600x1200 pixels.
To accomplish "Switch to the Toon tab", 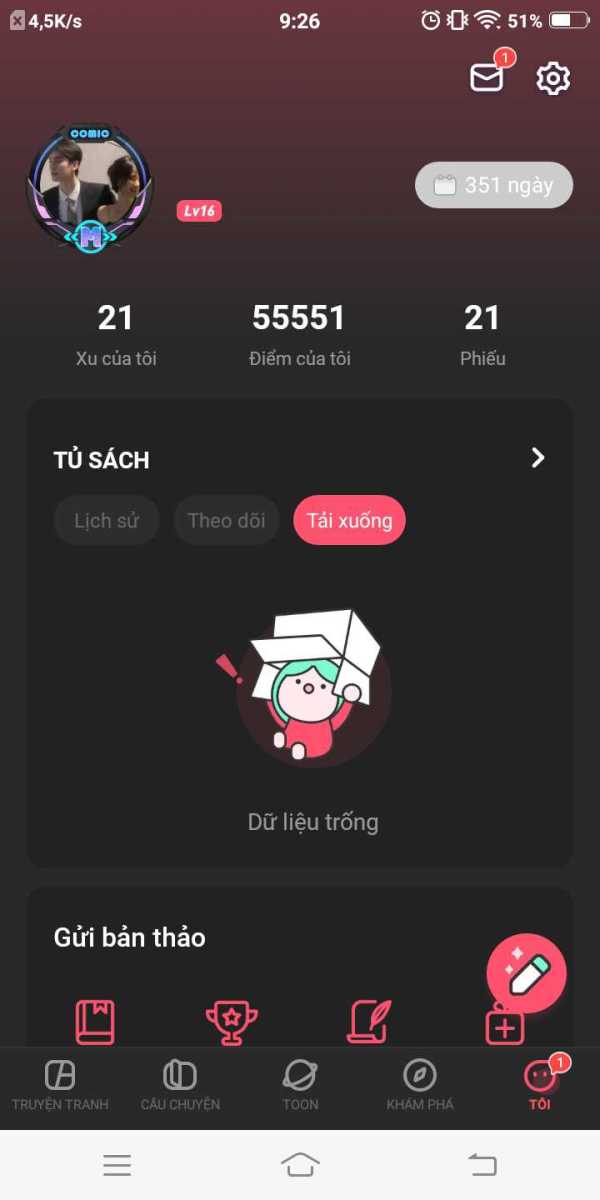I will pyautogui.click(x=300, y=1086).
